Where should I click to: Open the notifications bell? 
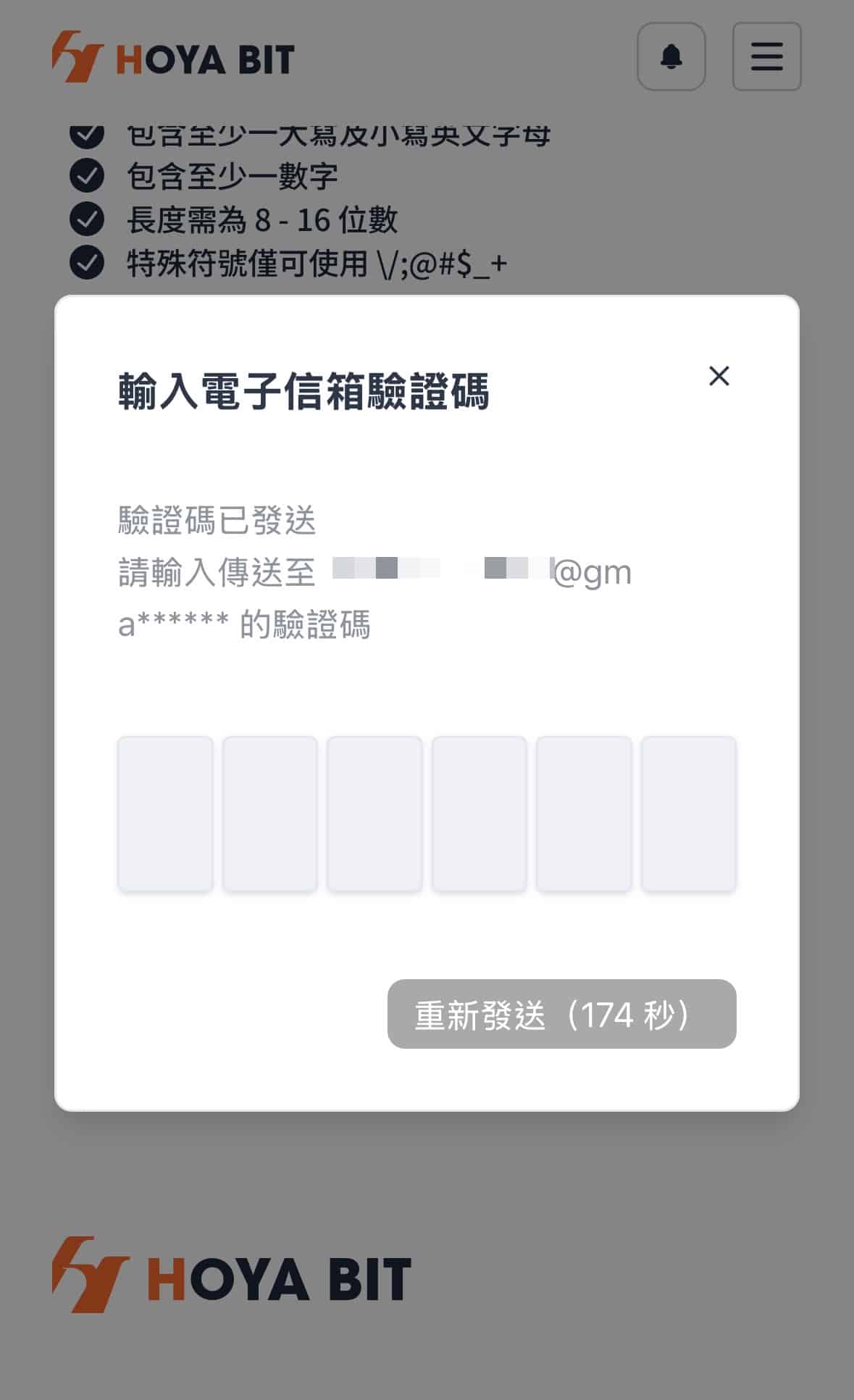point(671,56)
